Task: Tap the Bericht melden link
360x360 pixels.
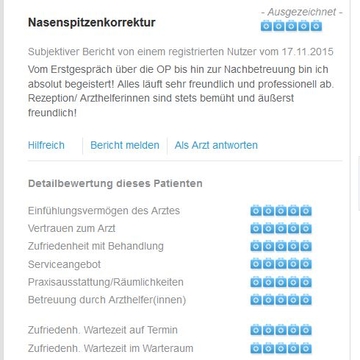Action: click(125, 145)
